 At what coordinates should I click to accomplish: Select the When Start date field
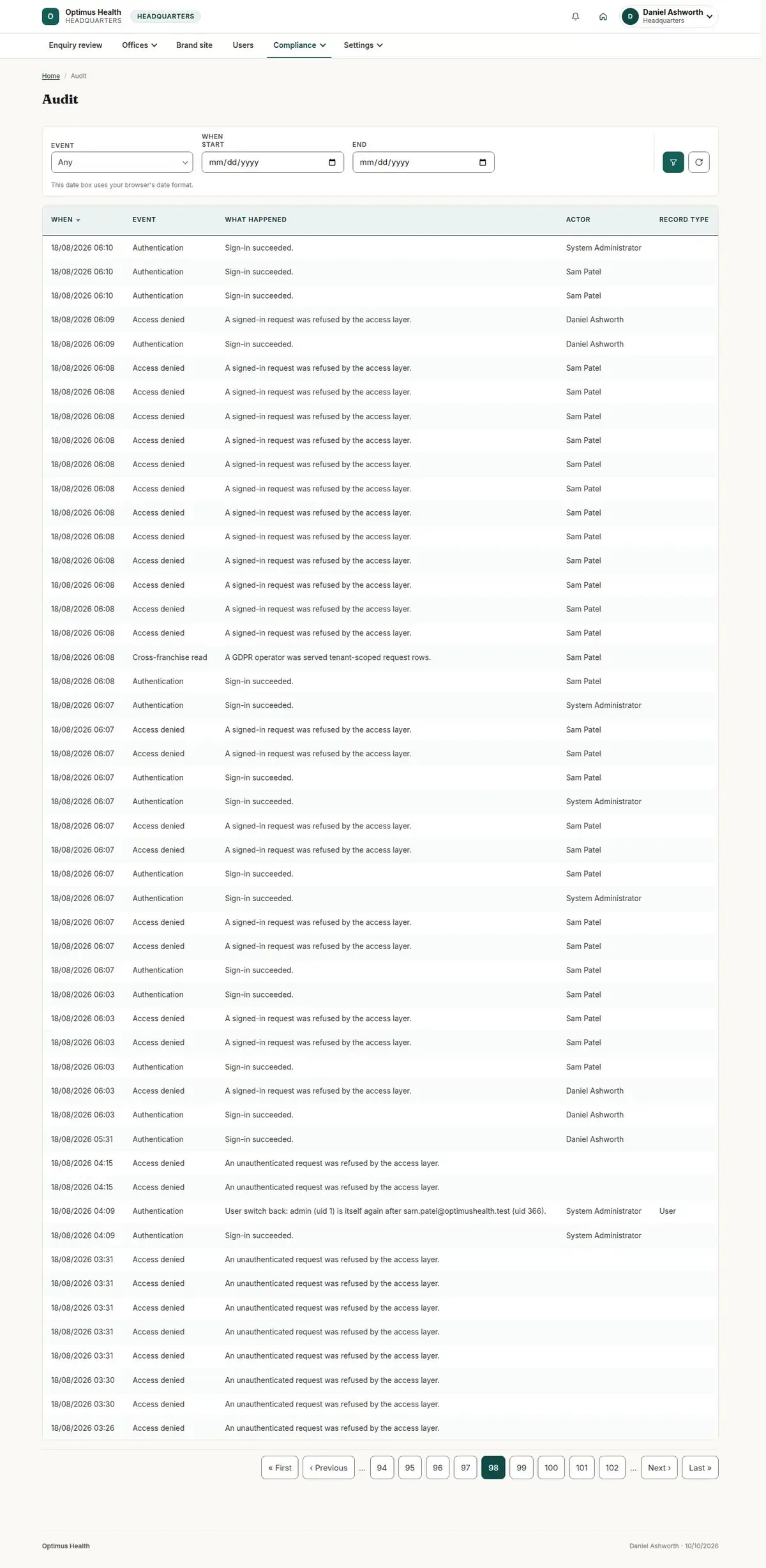click(x=273, y=162)
